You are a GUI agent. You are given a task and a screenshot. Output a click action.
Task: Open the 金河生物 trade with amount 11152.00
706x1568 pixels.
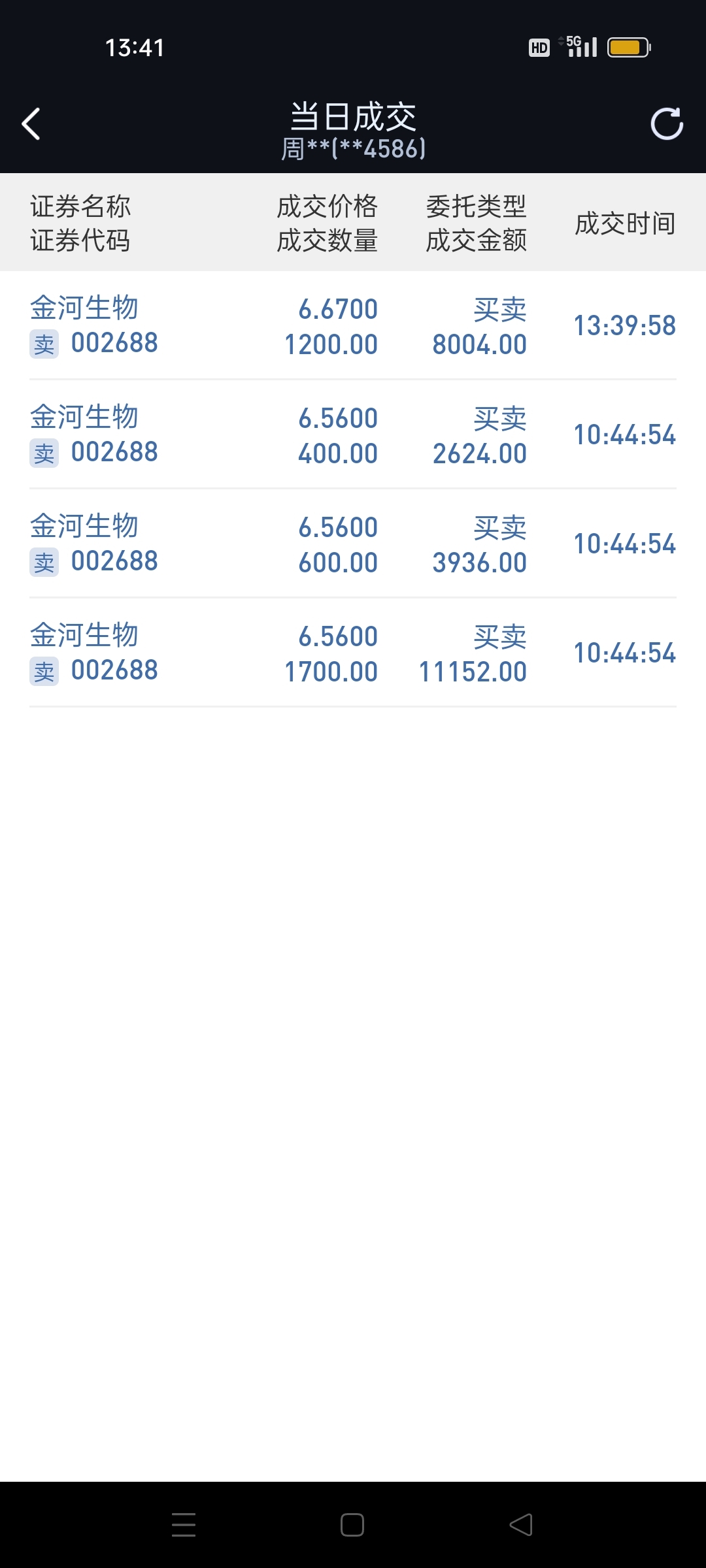353,653
